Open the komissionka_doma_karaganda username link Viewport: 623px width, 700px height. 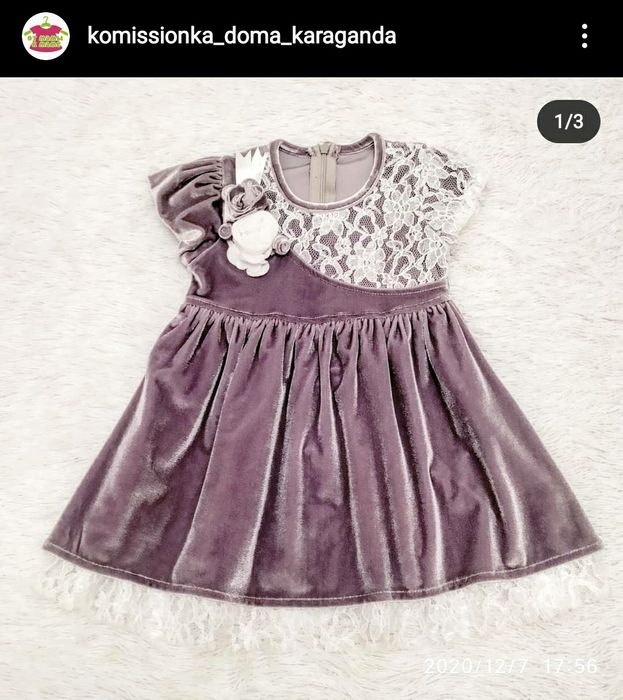click(242, 37)
